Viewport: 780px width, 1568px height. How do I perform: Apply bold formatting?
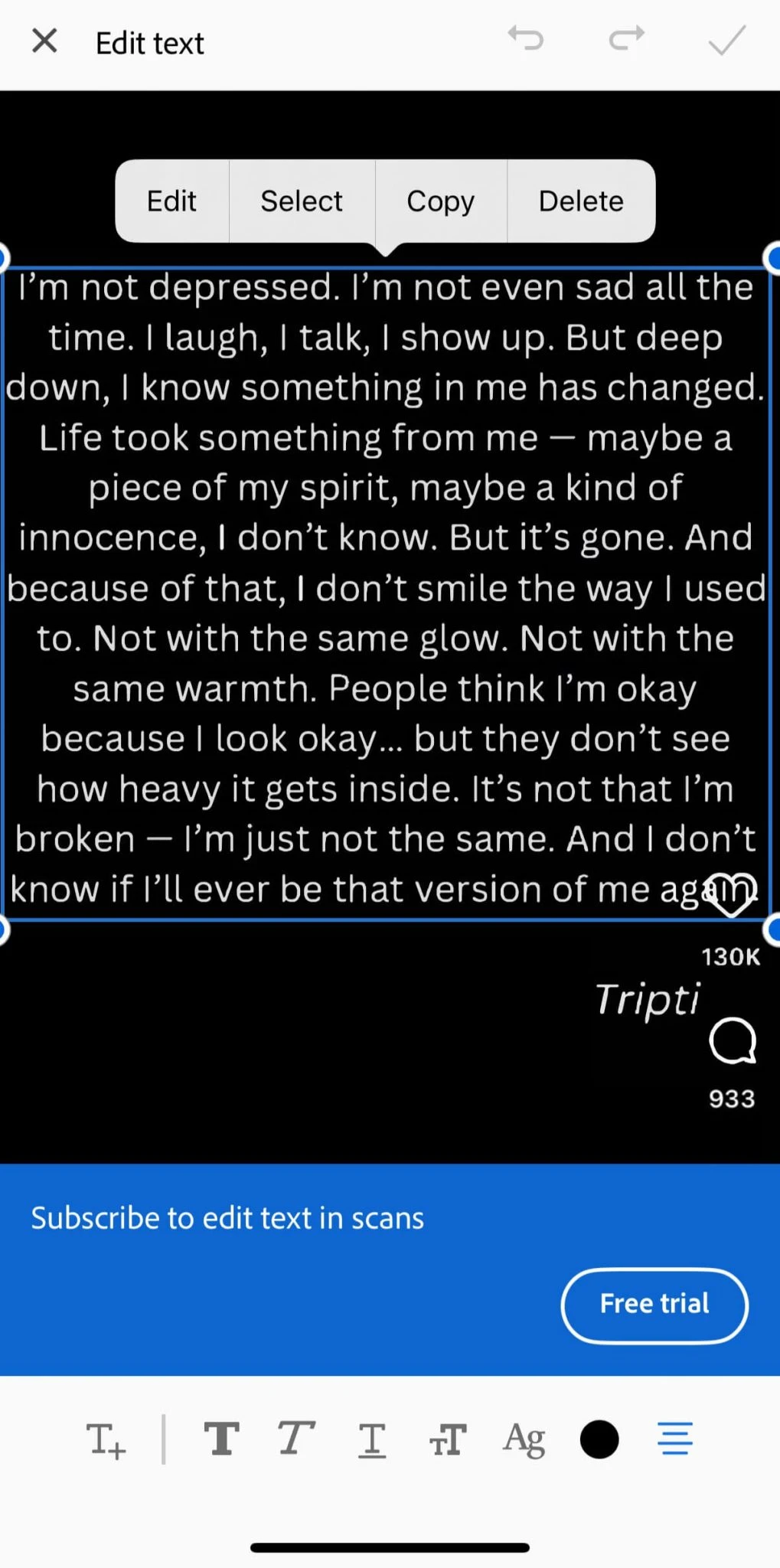click(221, 1439)
